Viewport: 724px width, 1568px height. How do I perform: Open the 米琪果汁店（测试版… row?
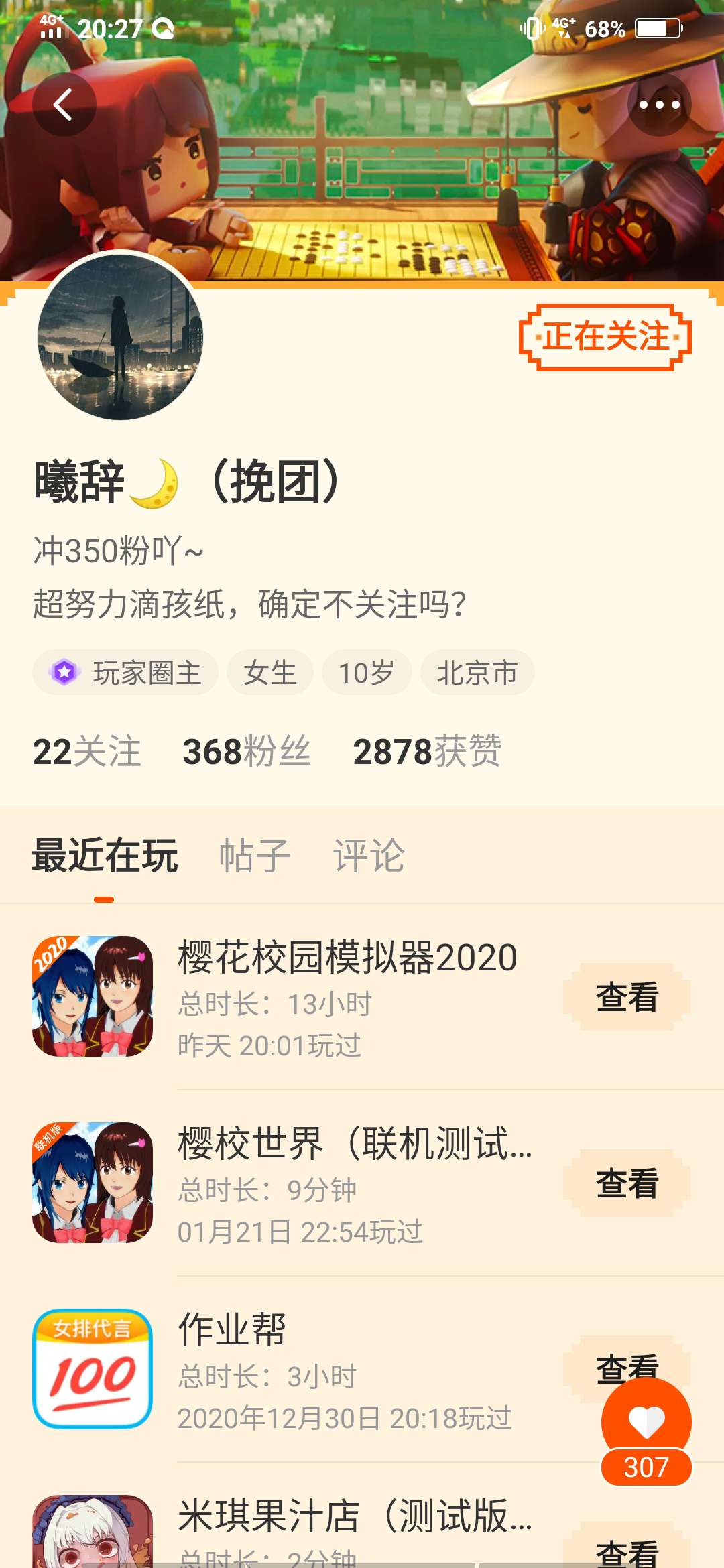tap(362, 1516)
